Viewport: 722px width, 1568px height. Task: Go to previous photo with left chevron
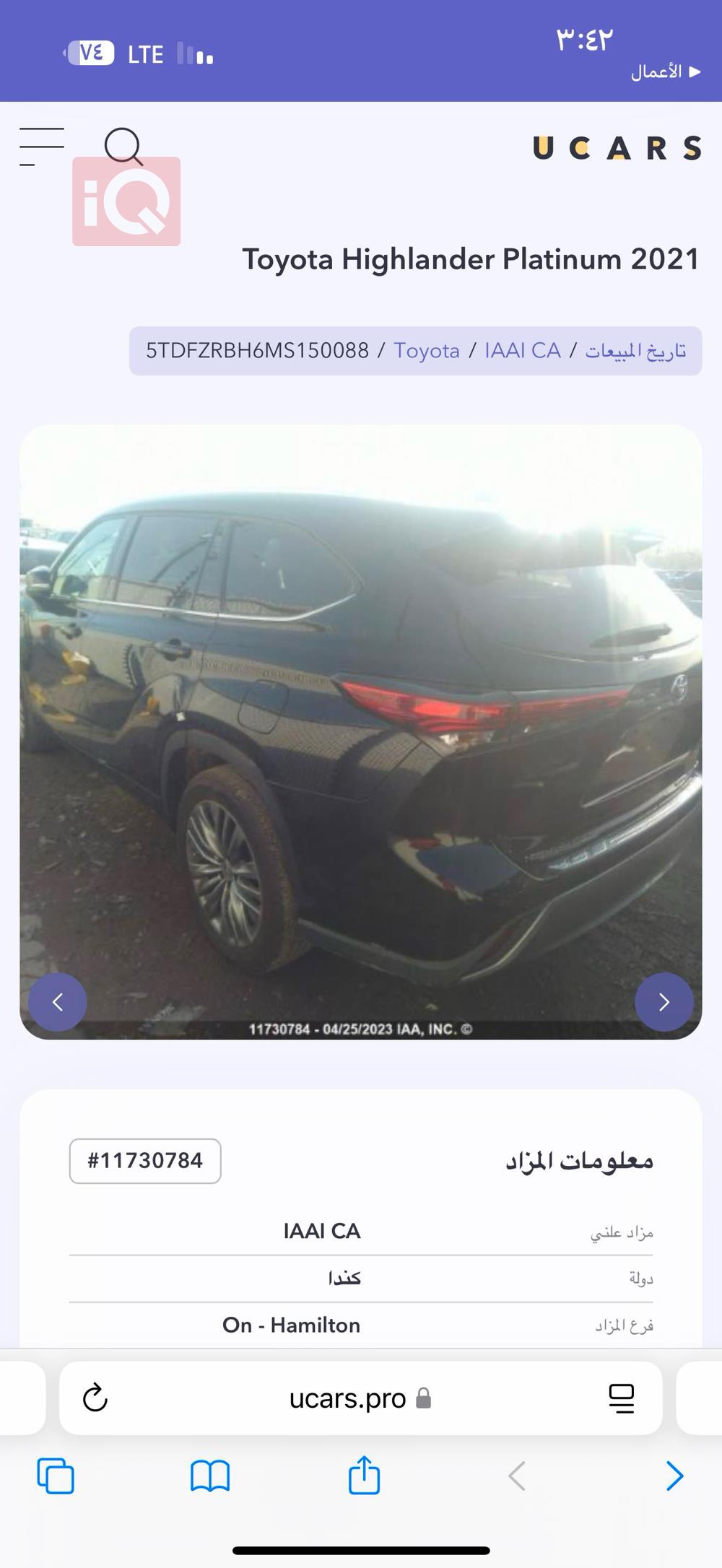(58, 1002)
